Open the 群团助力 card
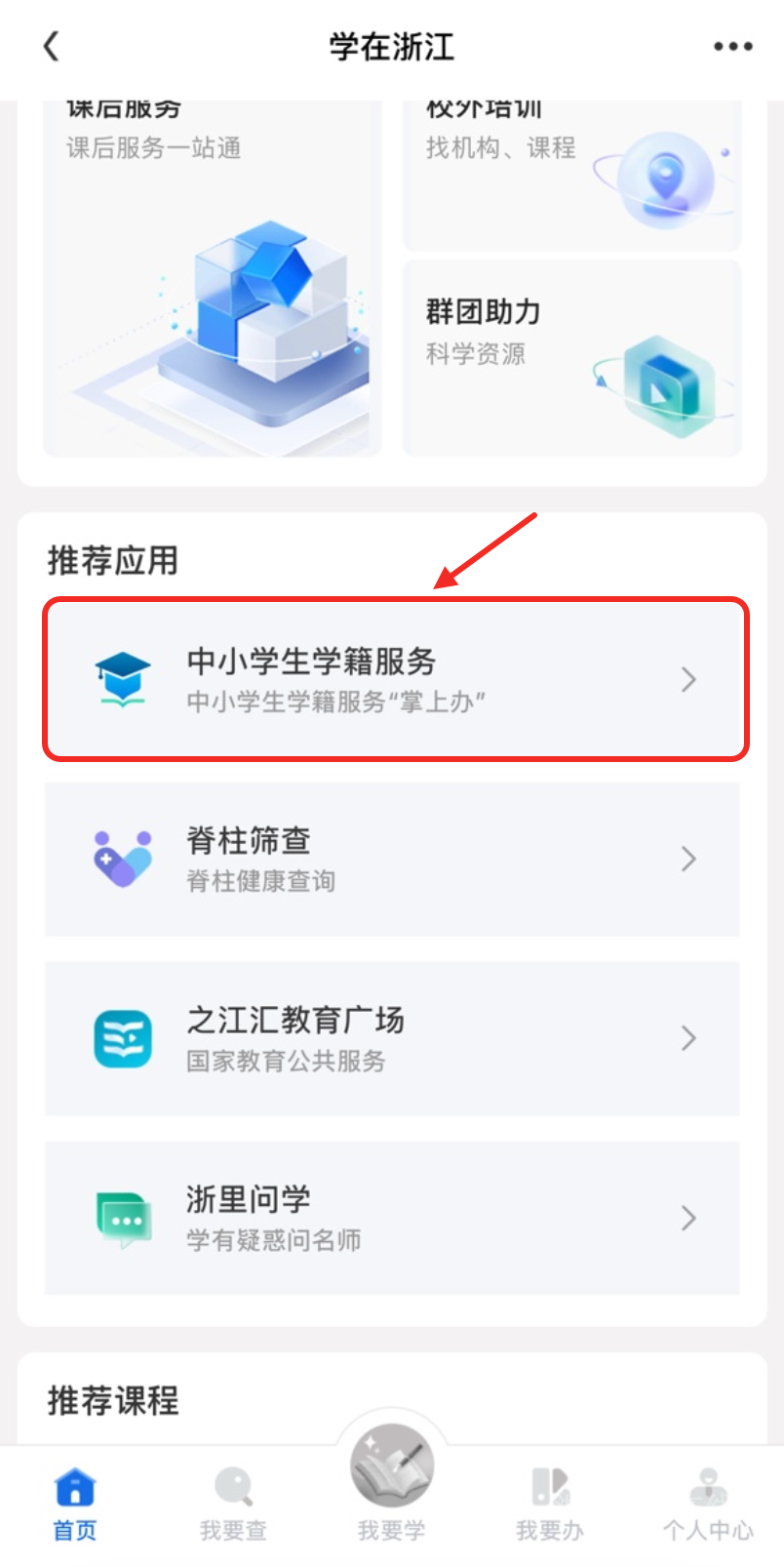The height and width of the screenshot is (1567, 784). (x=572, y=358)
